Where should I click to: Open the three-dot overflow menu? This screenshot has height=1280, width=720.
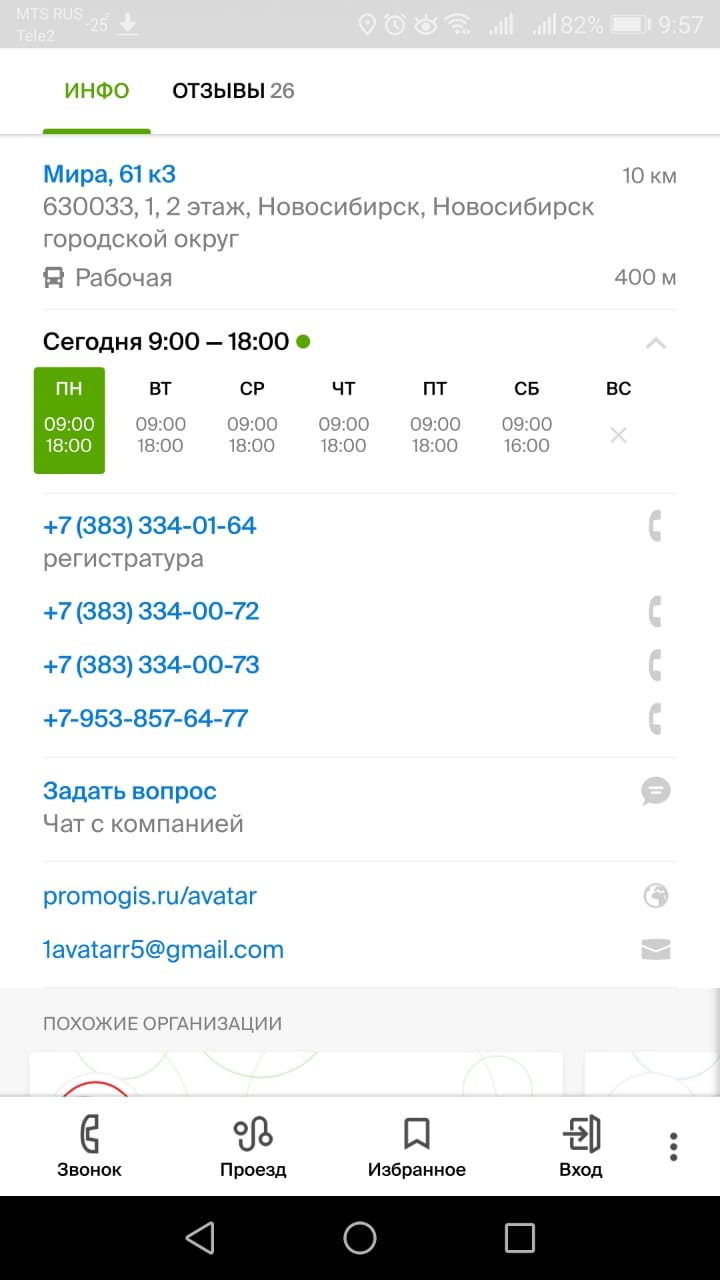click(674, 1146)
